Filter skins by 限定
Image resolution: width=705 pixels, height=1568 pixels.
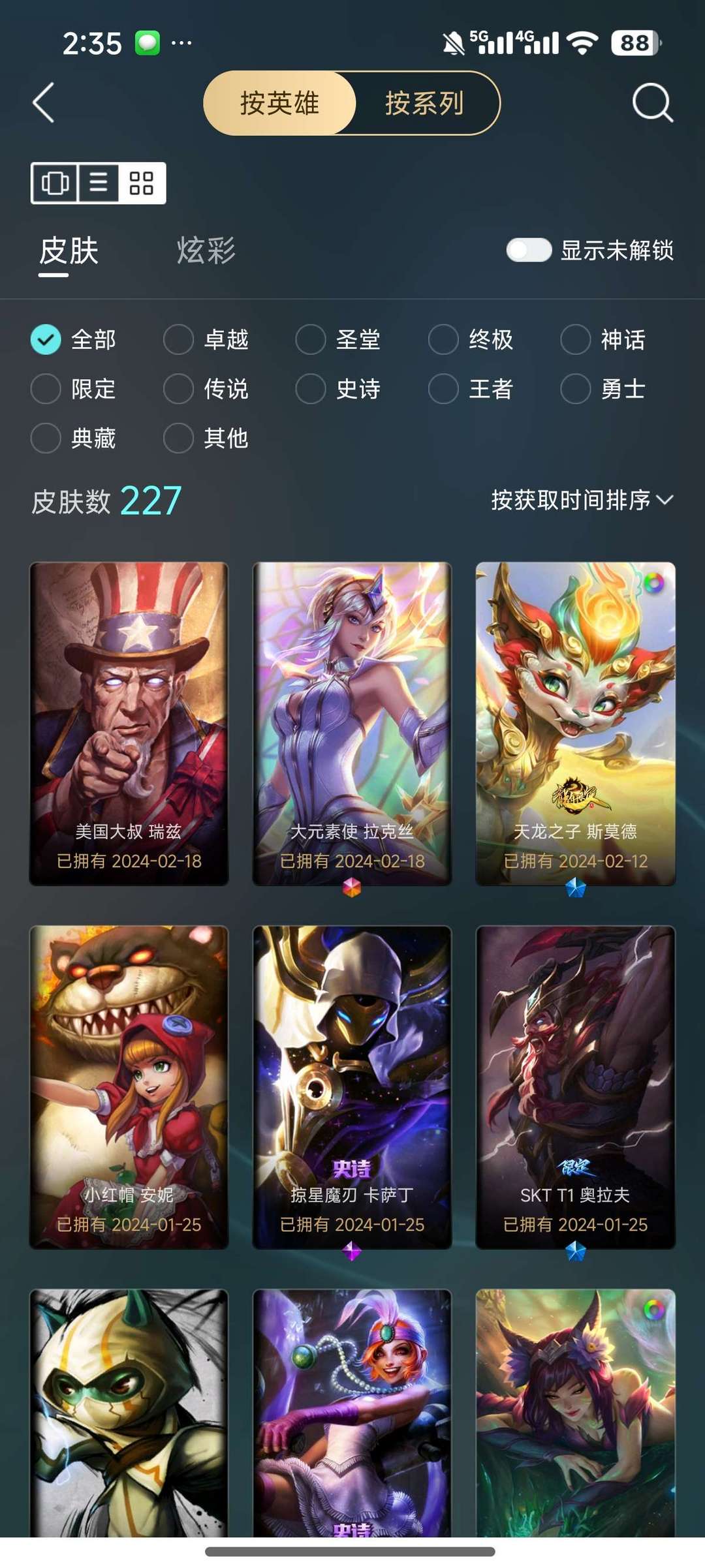pyautogui.click(x=46, y=389)
